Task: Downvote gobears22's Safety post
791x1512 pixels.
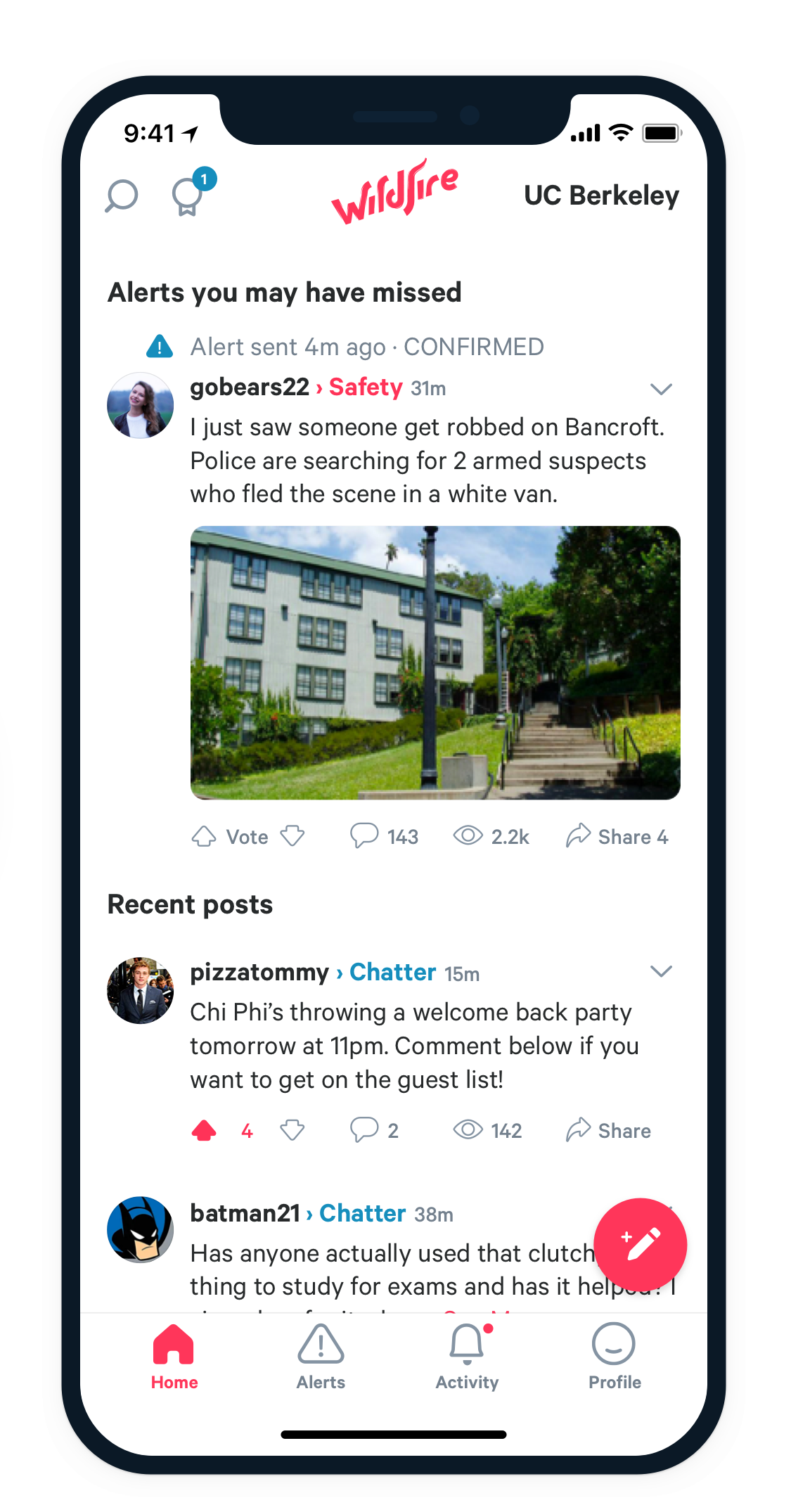Action: (292, 836)
